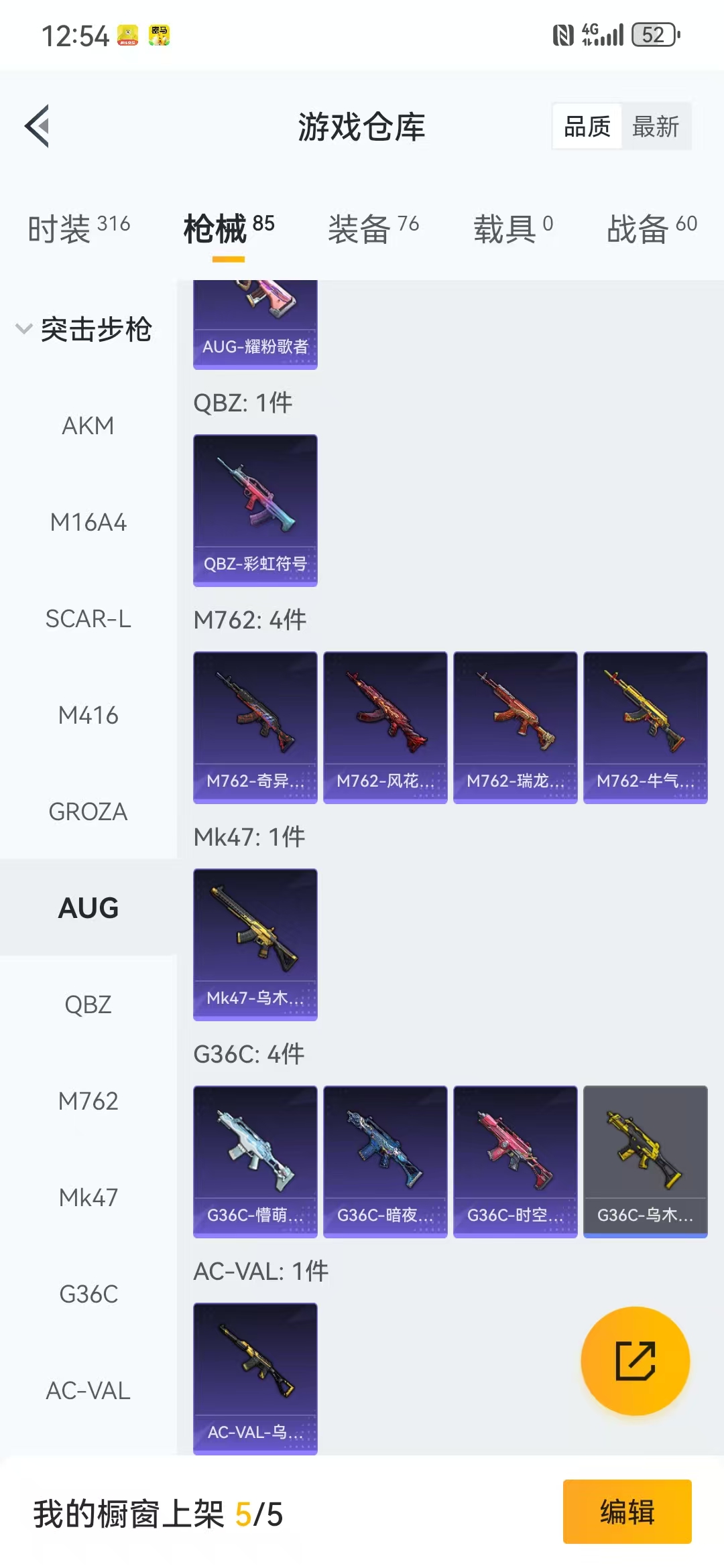Image resolution: width=724 pixels, height=1568 pixels.
Task: Jump to AKM in the side list
Action: 88,426
